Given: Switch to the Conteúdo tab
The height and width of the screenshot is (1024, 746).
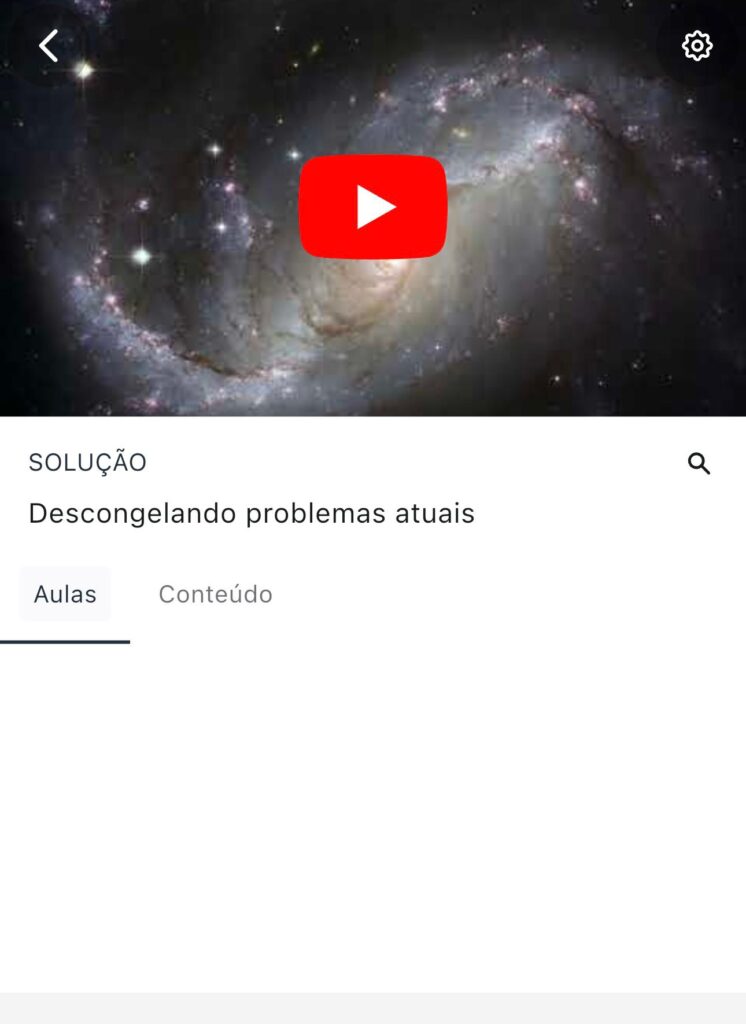Looking at the screenshot, I should coord(215,594).
